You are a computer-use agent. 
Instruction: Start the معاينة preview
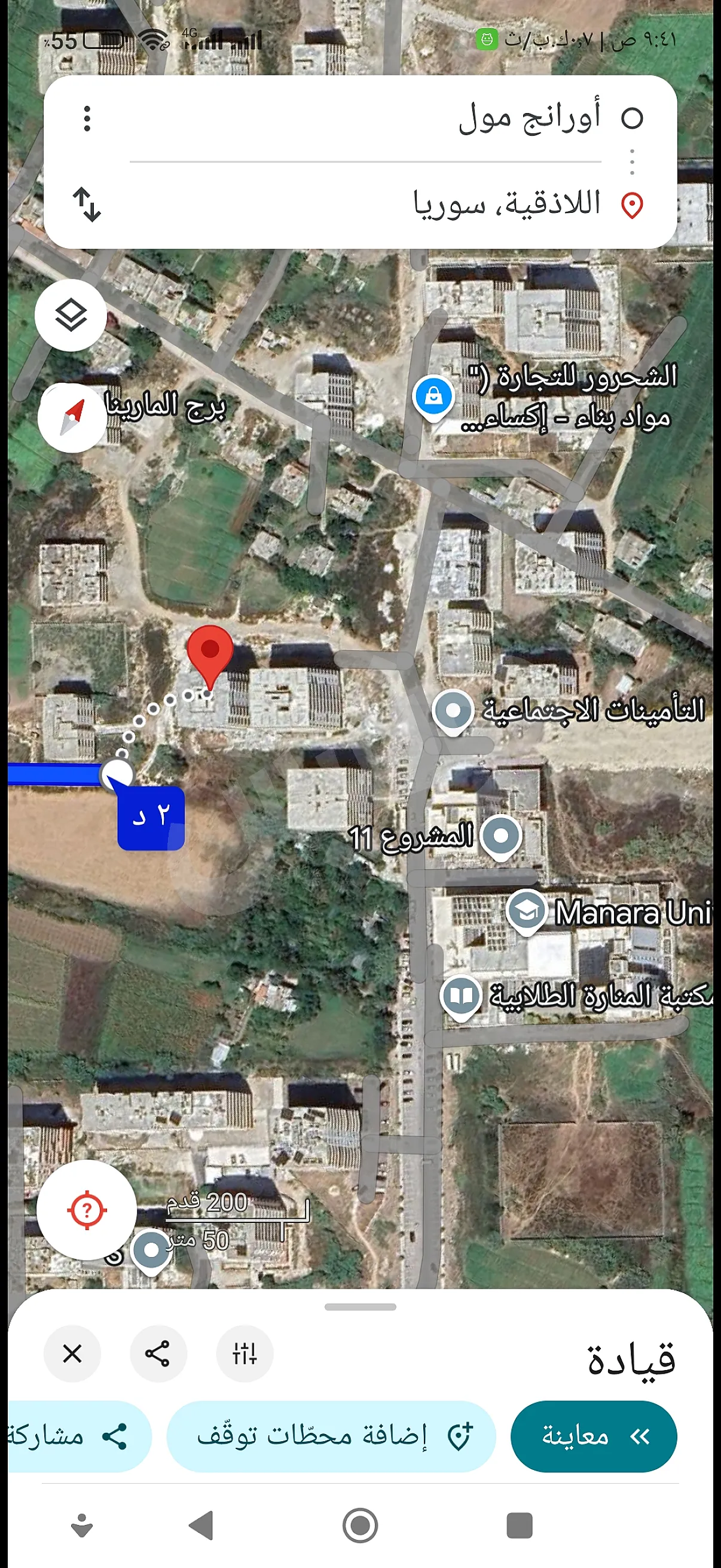pos(594,1436)
